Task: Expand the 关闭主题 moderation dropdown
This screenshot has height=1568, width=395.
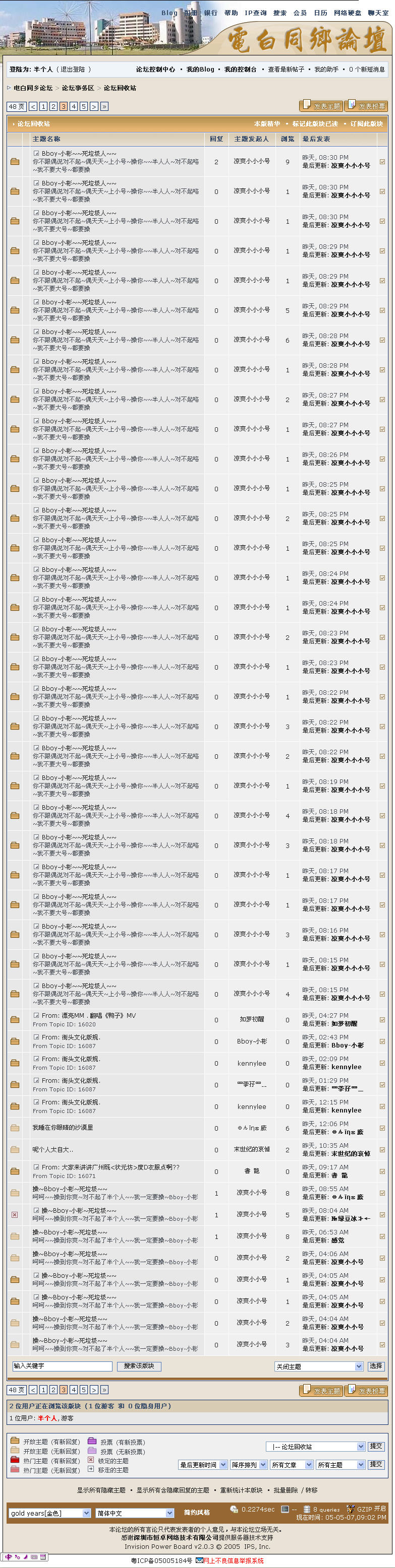Action: [319, 1366]
